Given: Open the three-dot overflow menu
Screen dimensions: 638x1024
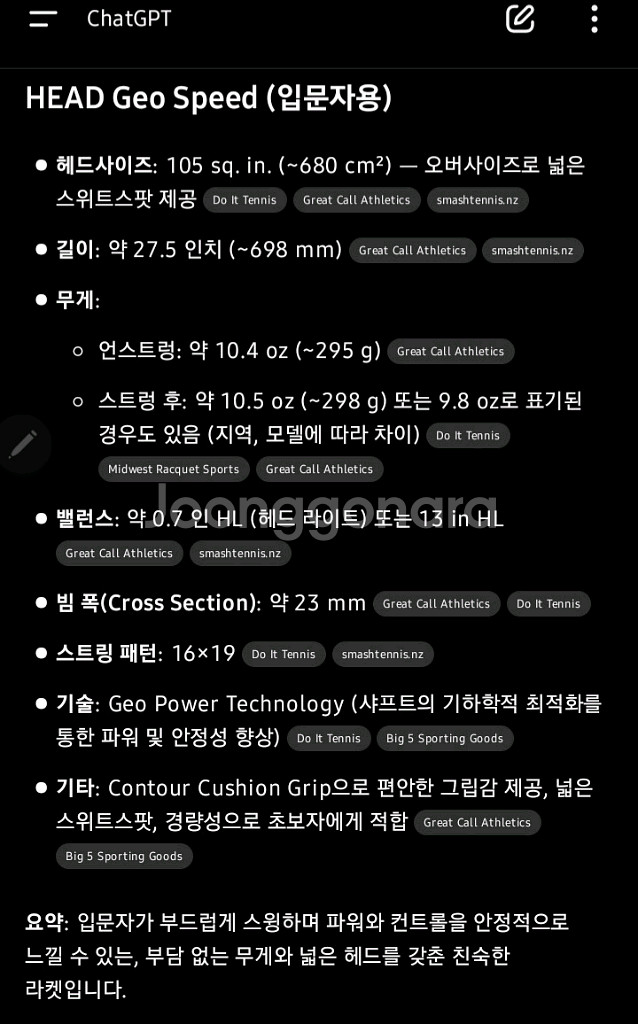Looking at the screenshot, I should click(594, 18).
